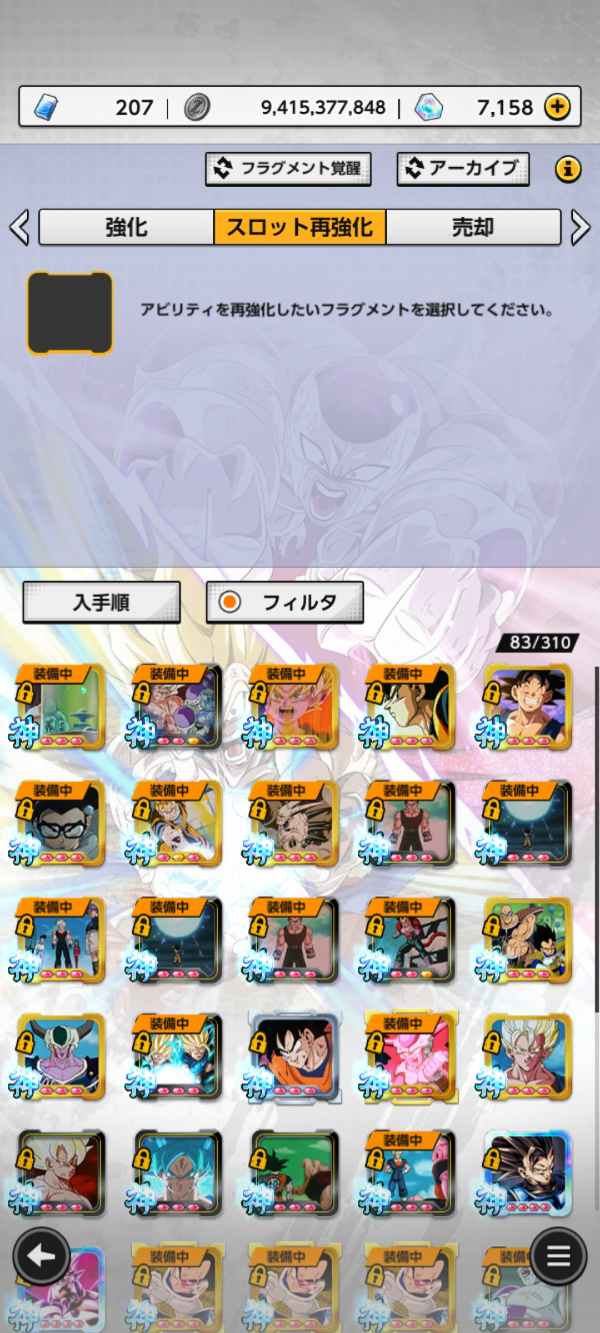Tap the right arrow beside the tabs
The image size is (600, 1333).
pyautogui.click(x=580, y=227)
